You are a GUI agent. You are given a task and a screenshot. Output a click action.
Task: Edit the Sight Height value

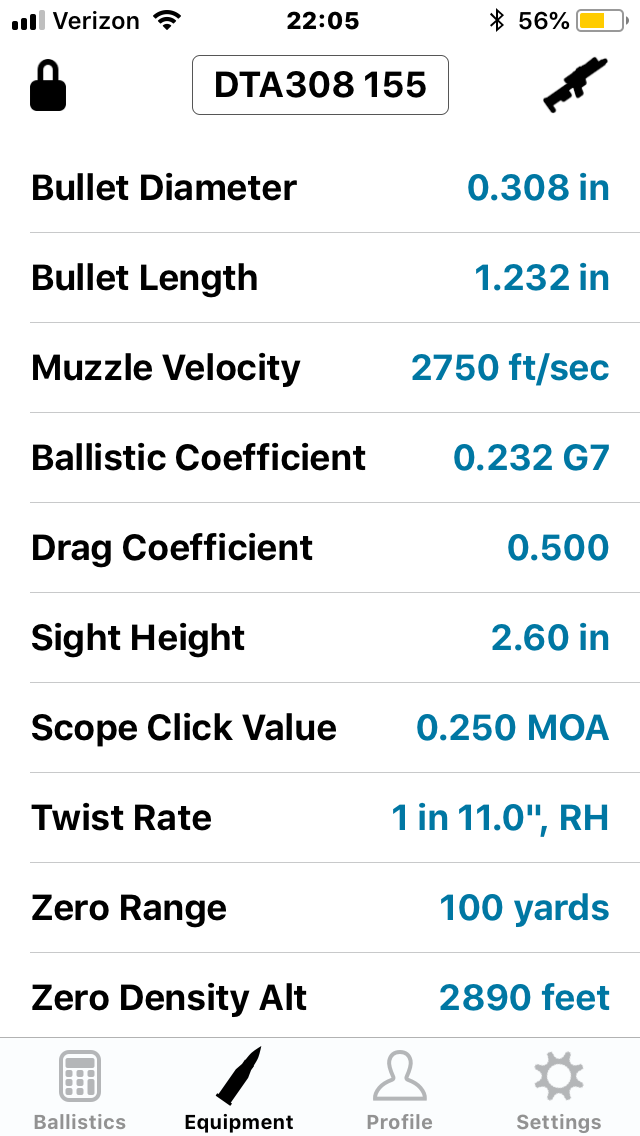click(x=549, y=638)
